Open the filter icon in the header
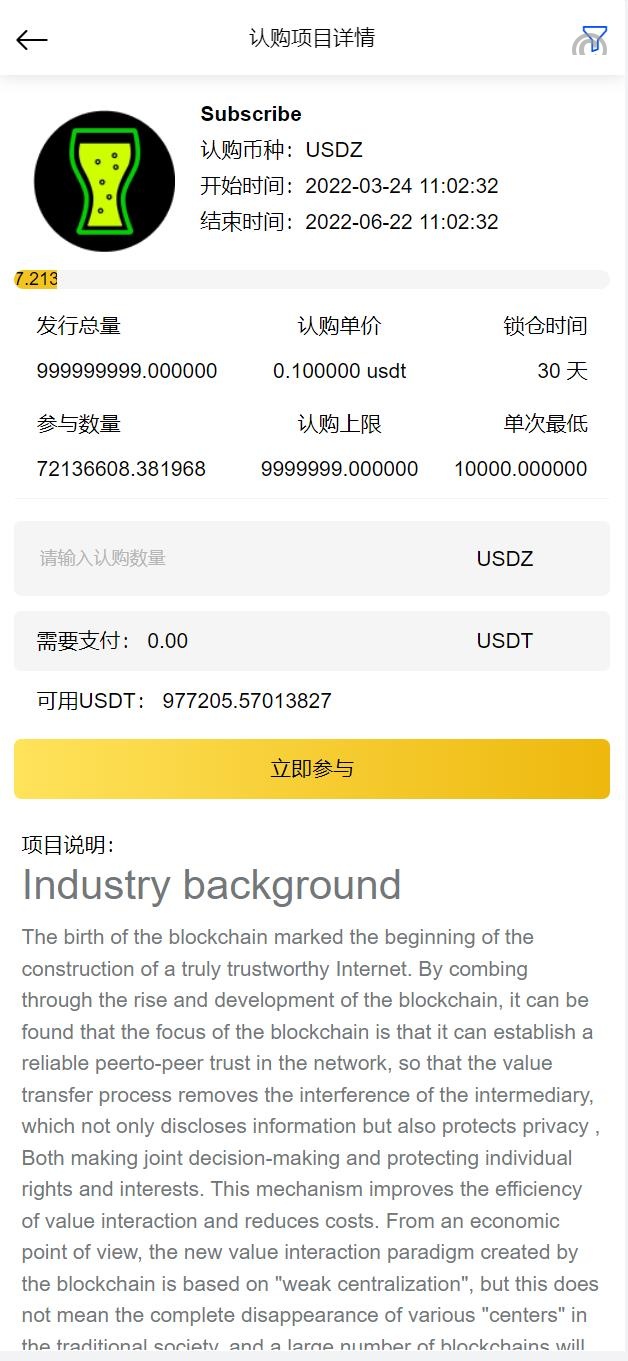The width and height of the screenshot is (628, 1361). [592, 40]
